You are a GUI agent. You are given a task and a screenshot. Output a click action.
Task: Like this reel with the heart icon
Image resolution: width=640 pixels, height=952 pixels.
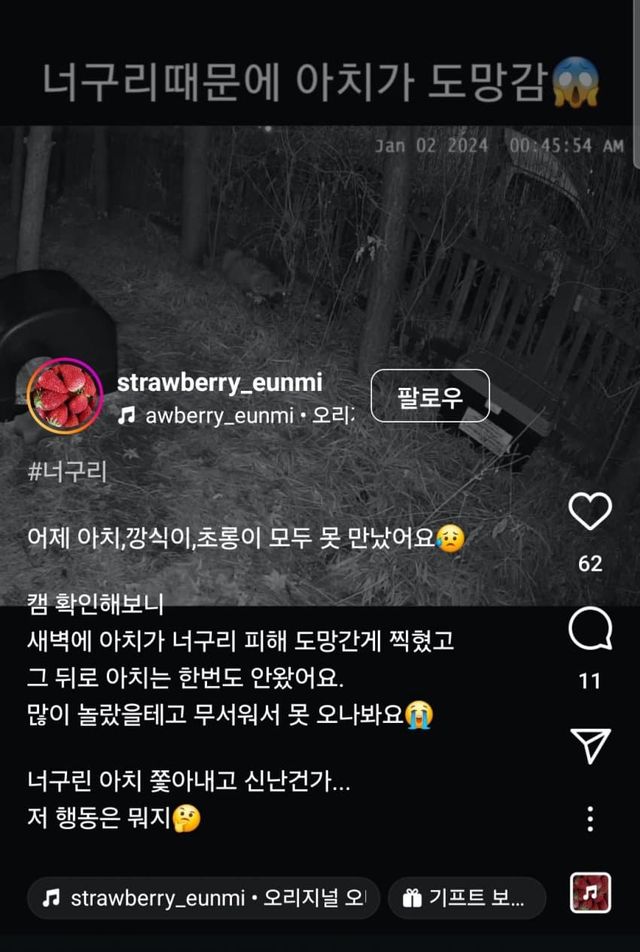590,512
